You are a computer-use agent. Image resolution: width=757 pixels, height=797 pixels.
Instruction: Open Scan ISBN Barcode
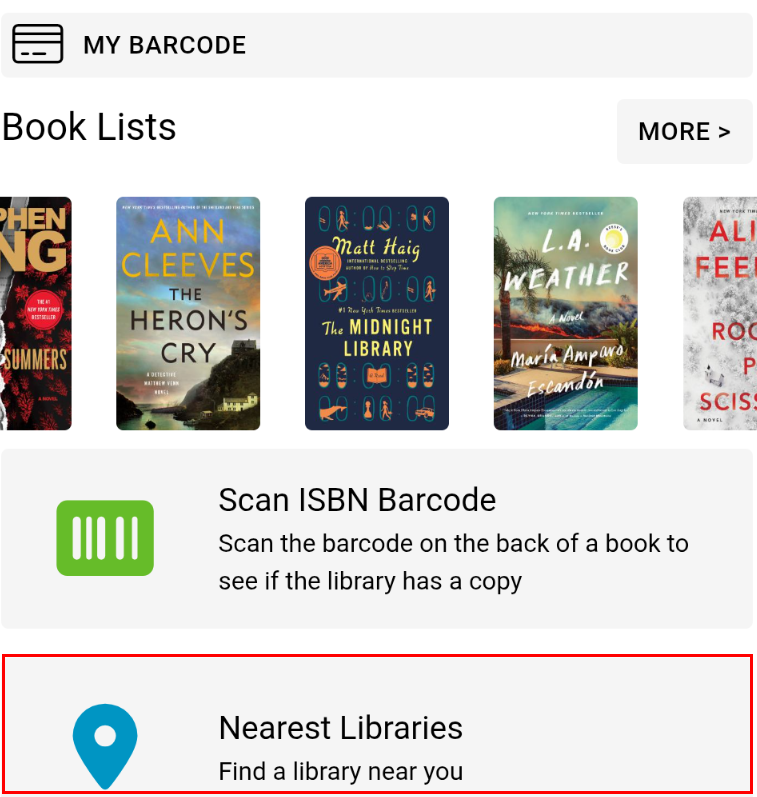pos(376,539)
